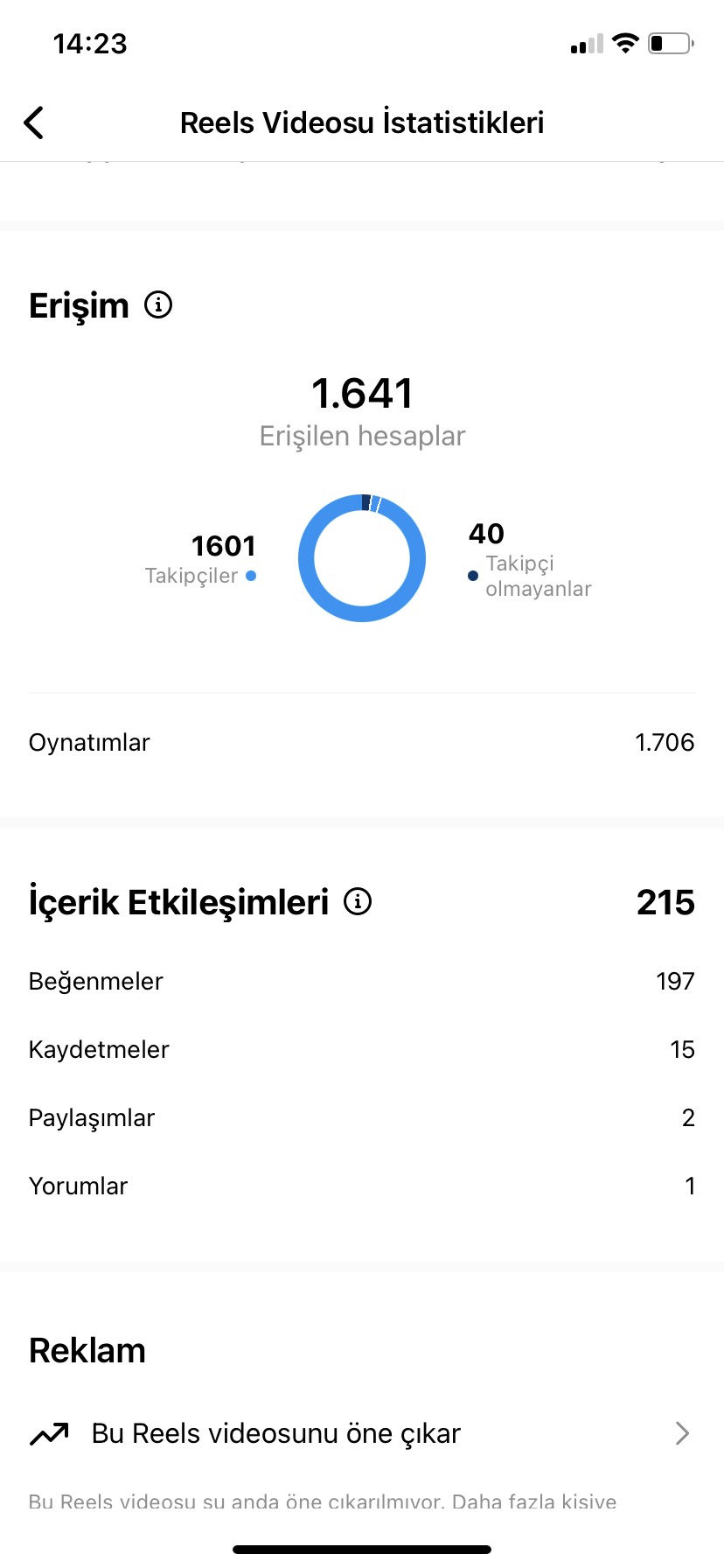Screen dimensions: 724x1568
Task: Open the info icon beside İçerik Etkileşimleri
Action: pos(358,901)
